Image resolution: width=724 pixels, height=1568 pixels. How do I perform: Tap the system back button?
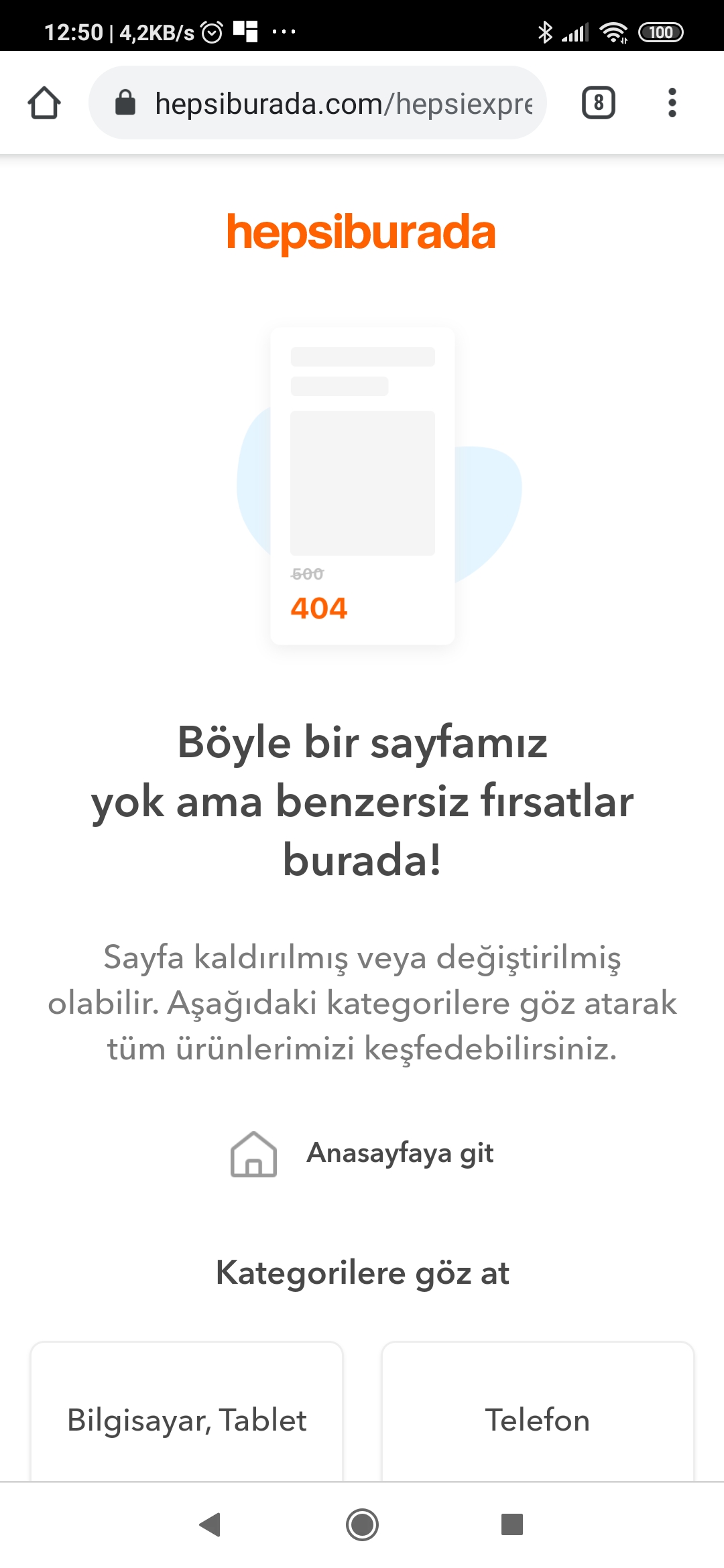point(210,1524)
